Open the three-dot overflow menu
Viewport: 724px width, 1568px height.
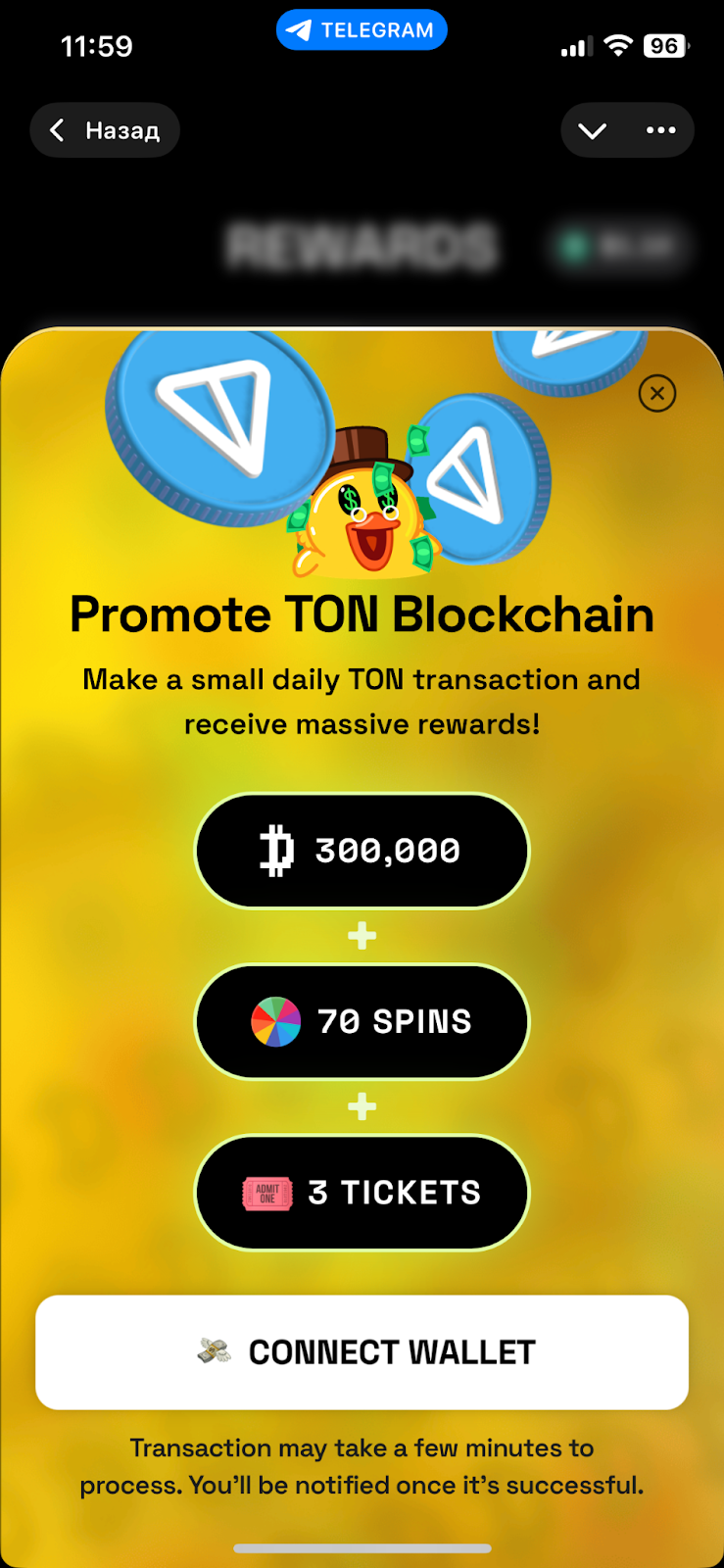[x=661, y=130]
